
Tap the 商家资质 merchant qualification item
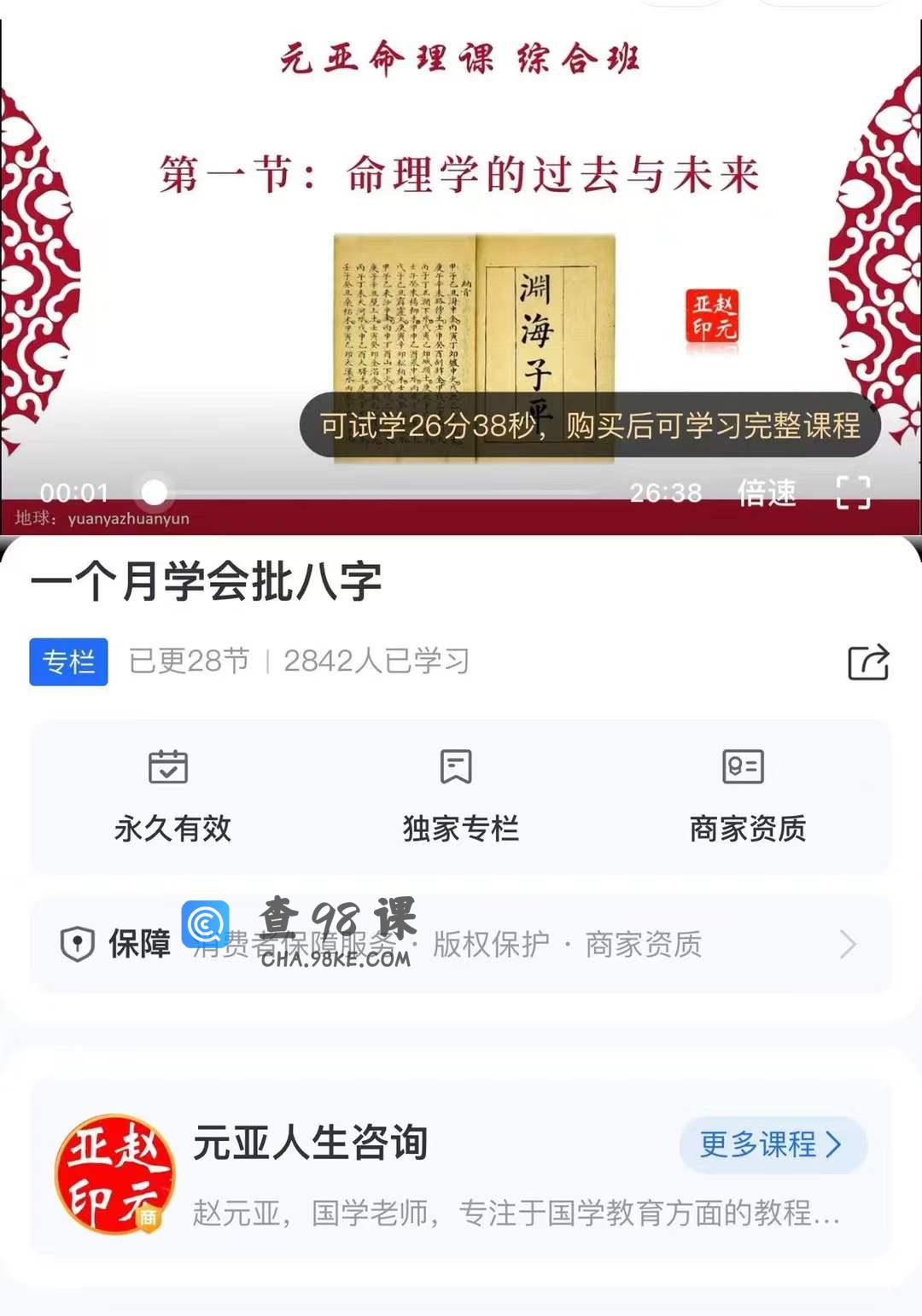tap(747, 795)
